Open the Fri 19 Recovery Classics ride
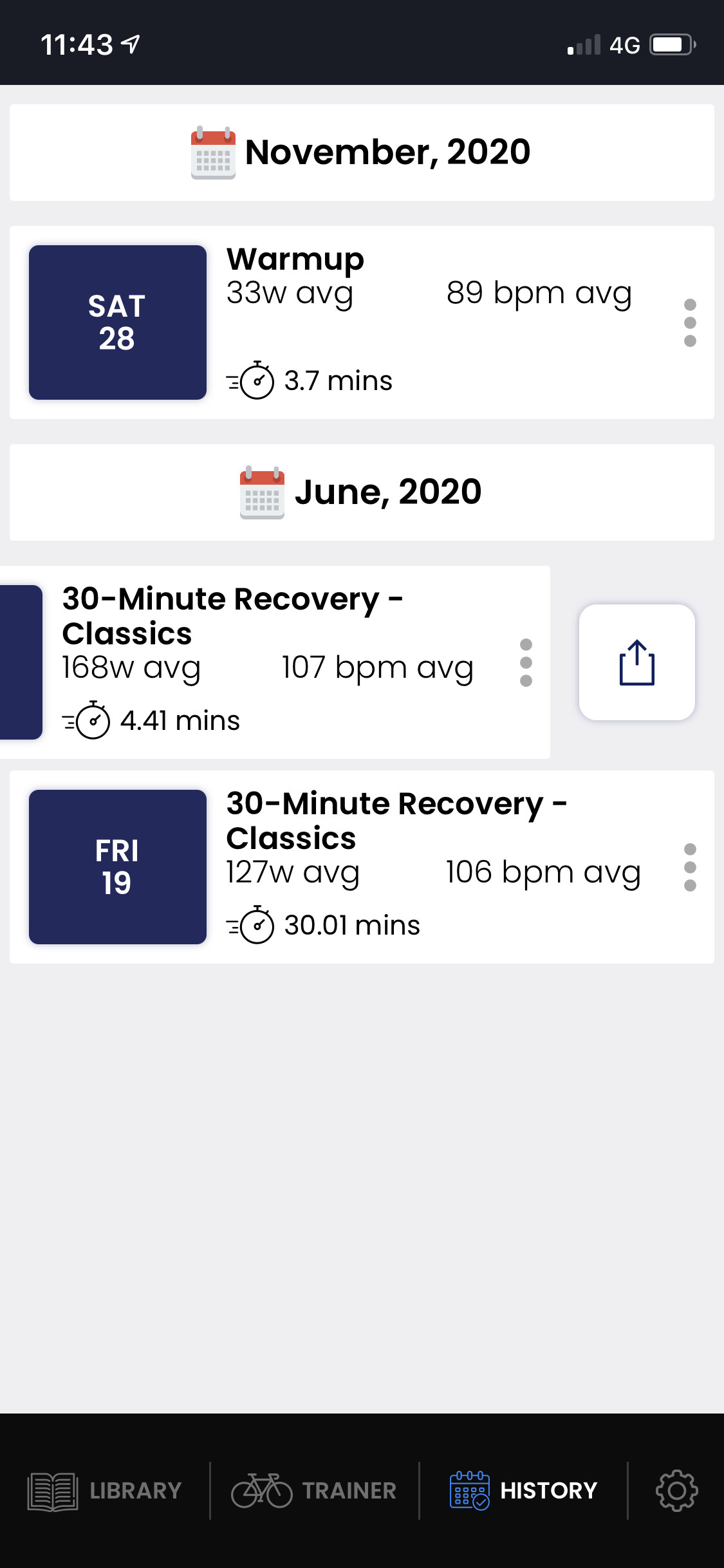The width and height of the screenshot is (724, 1568). point(362,867)
